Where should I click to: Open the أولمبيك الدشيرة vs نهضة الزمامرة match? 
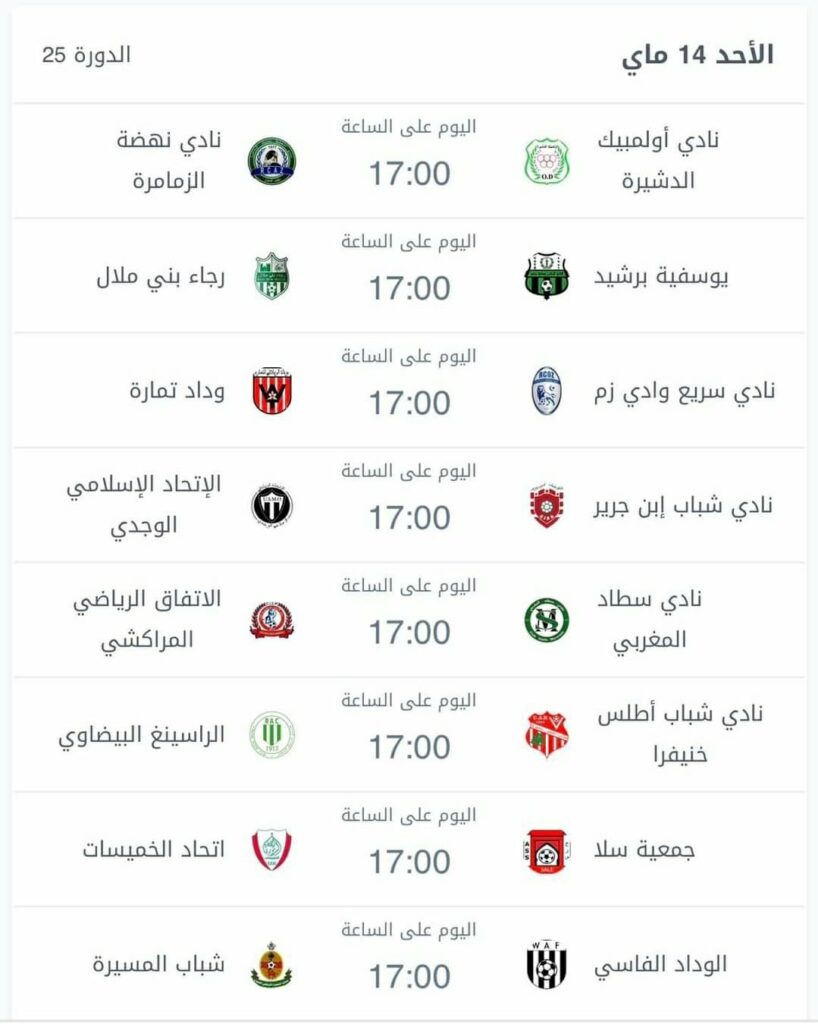pos(409,161)
